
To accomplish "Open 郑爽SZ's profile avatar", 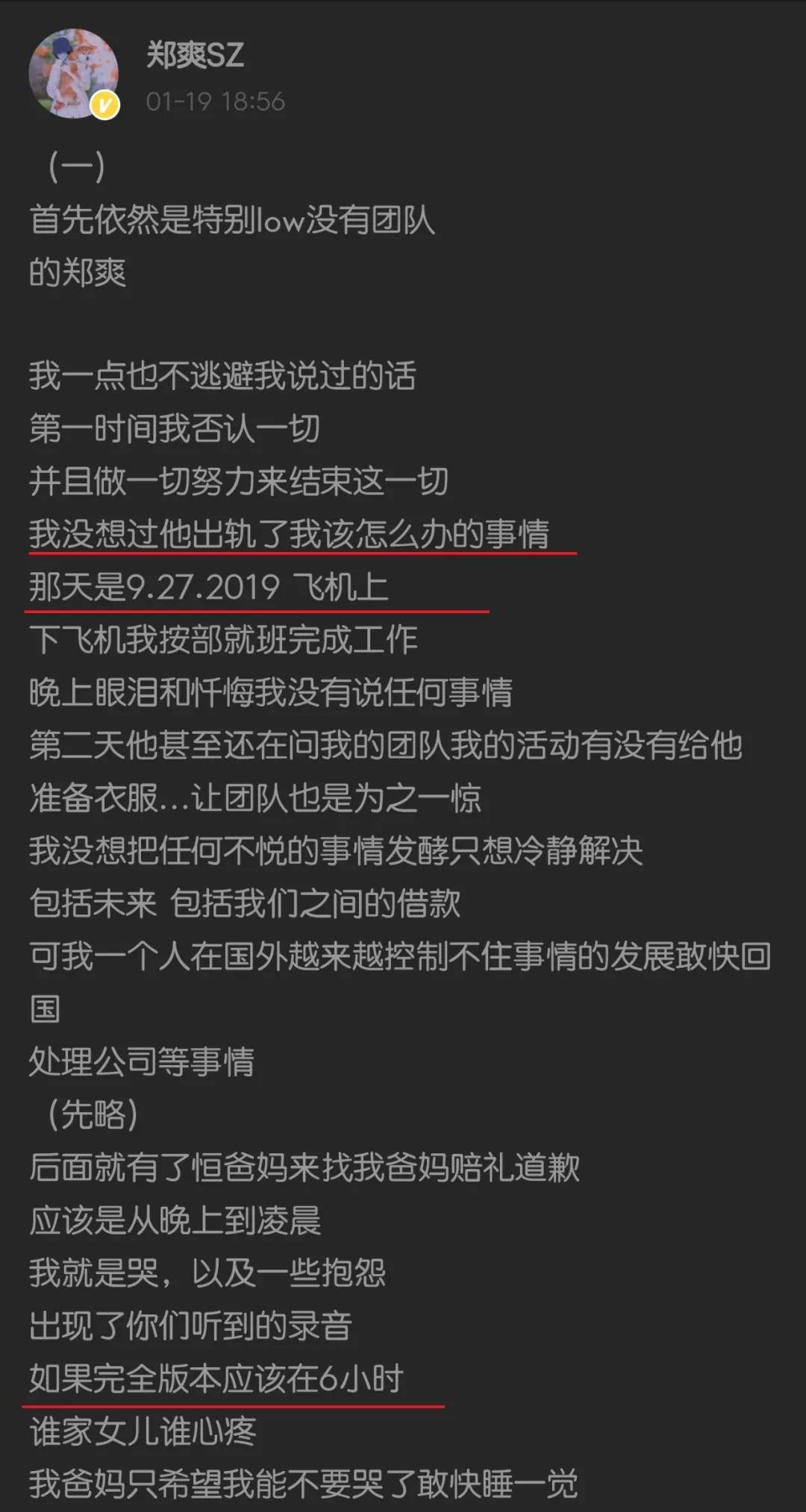I will pyautogui.click(x=73, y=73).
